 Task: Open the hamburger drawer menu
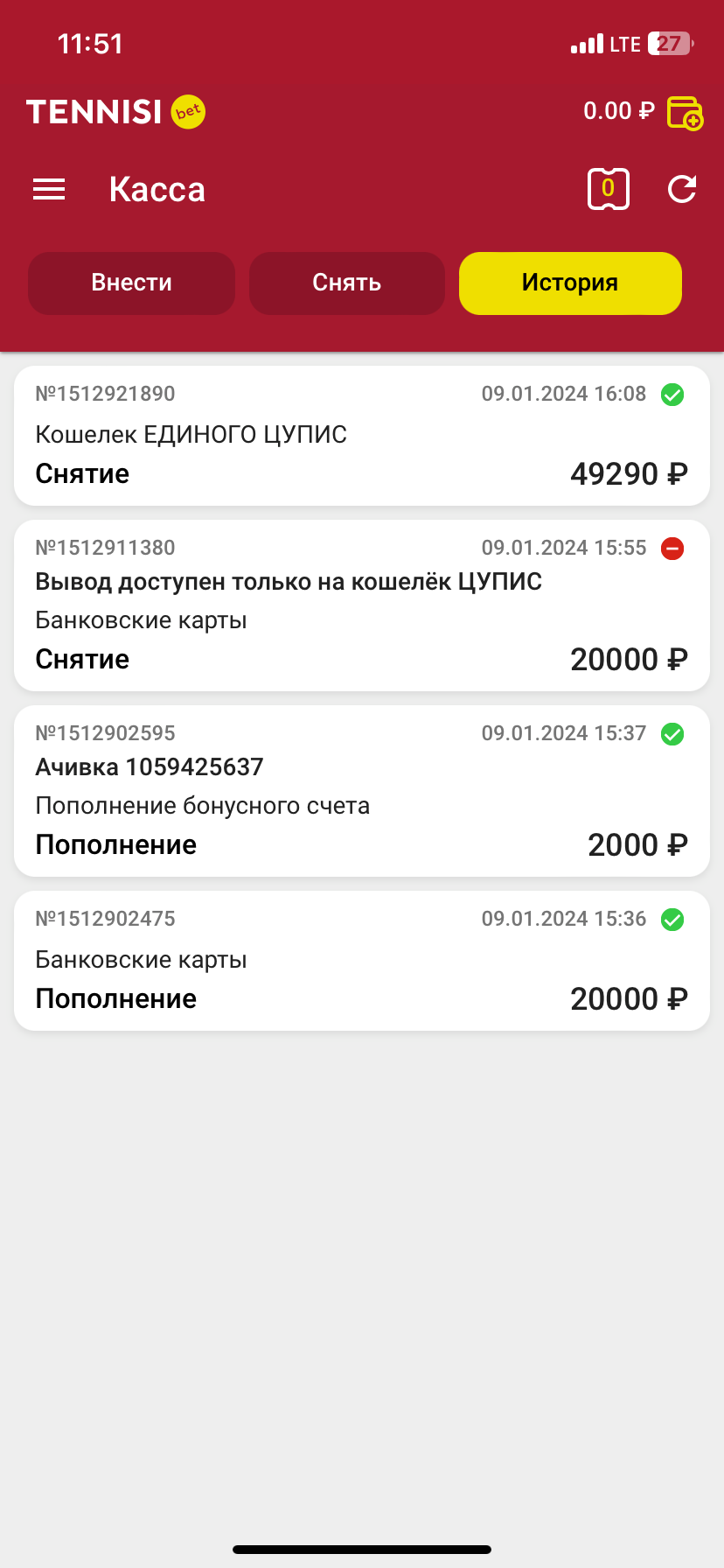coord(49,189)
